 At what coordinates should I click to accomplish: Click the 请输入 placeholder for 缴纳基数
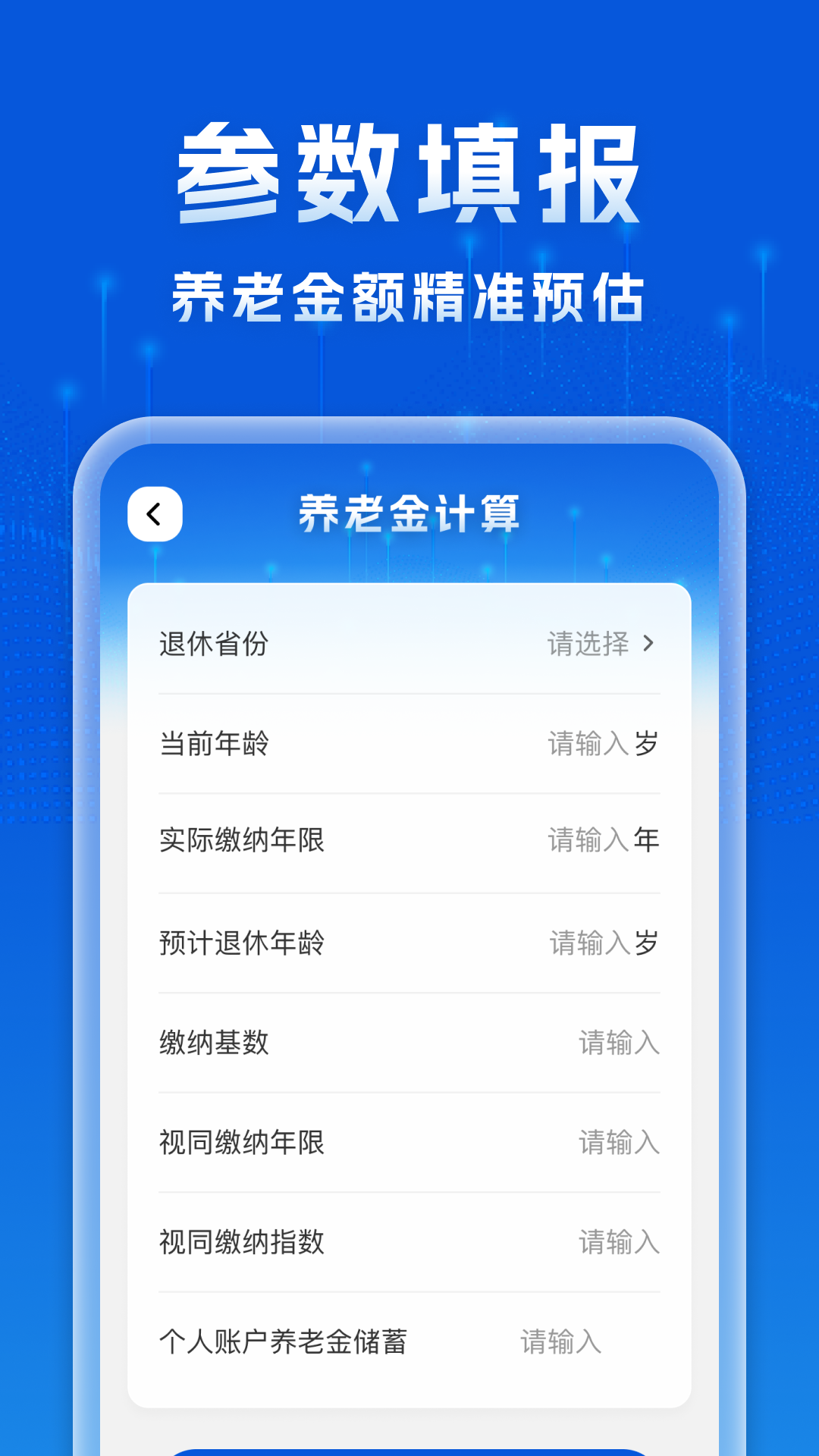click(x=618, y=1043)
